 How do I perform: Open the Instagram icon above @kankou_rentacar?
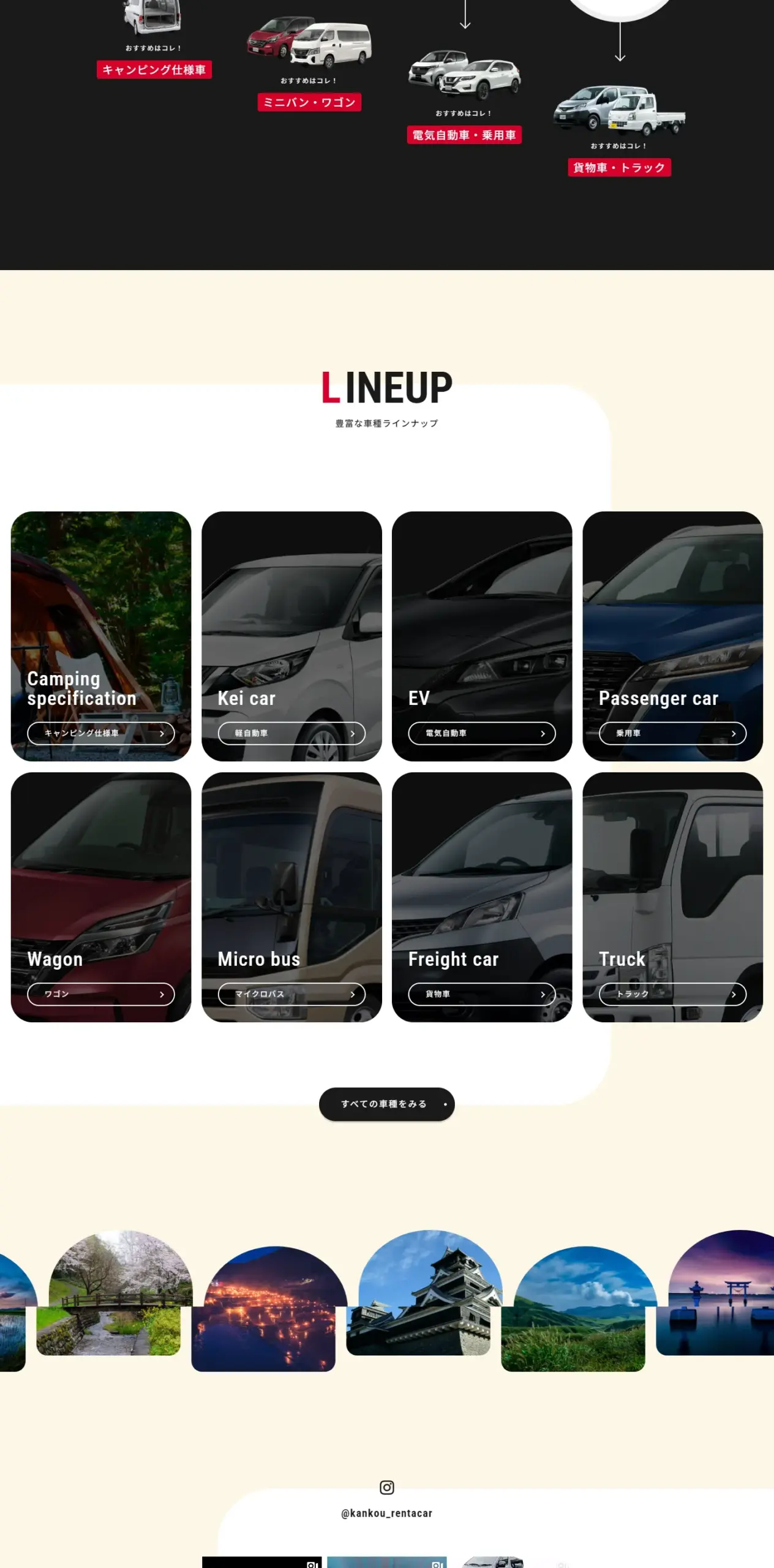tap(387, 1487)
